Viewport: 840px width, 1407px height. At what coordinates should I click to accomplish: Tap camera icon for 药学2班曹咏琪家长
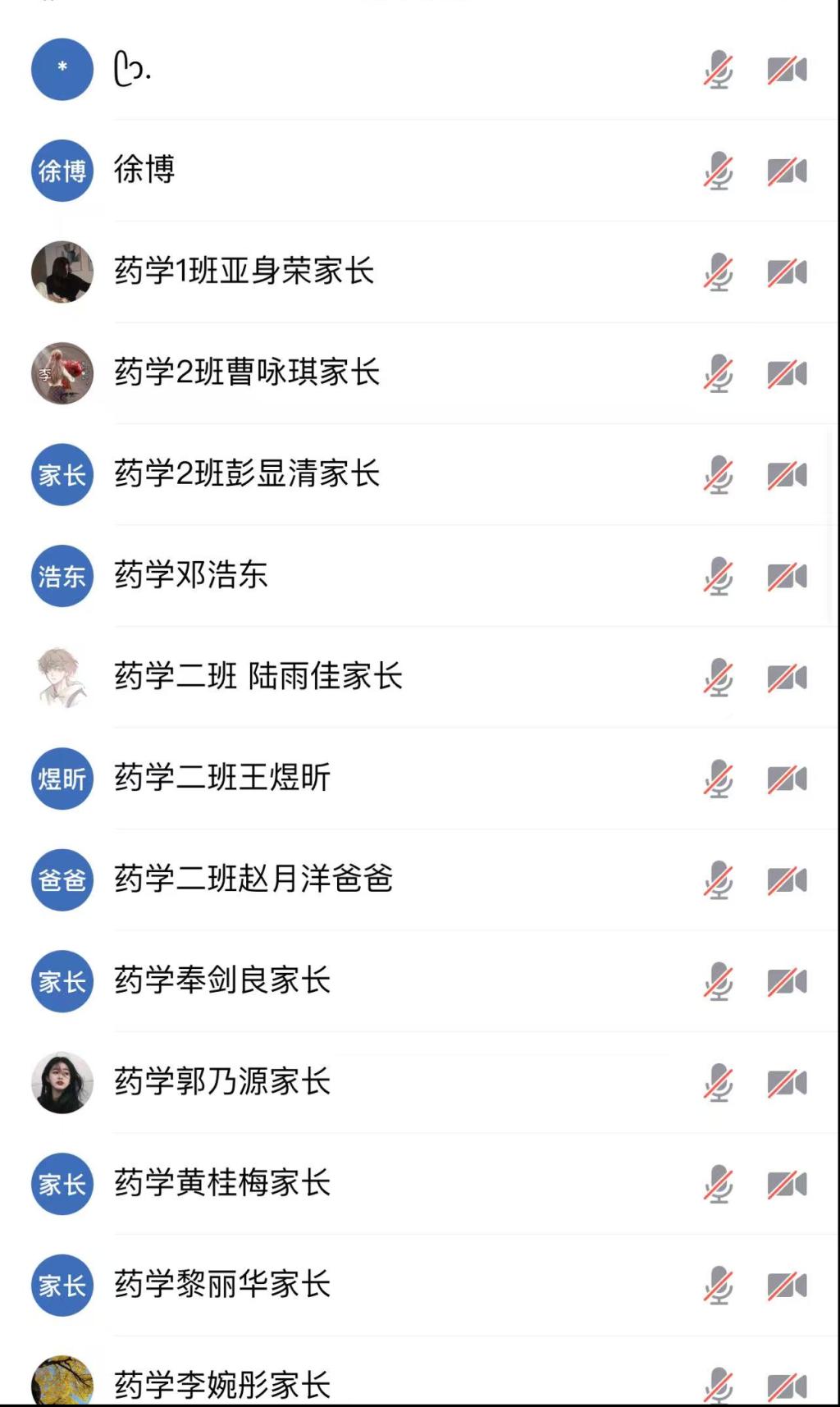787,374
